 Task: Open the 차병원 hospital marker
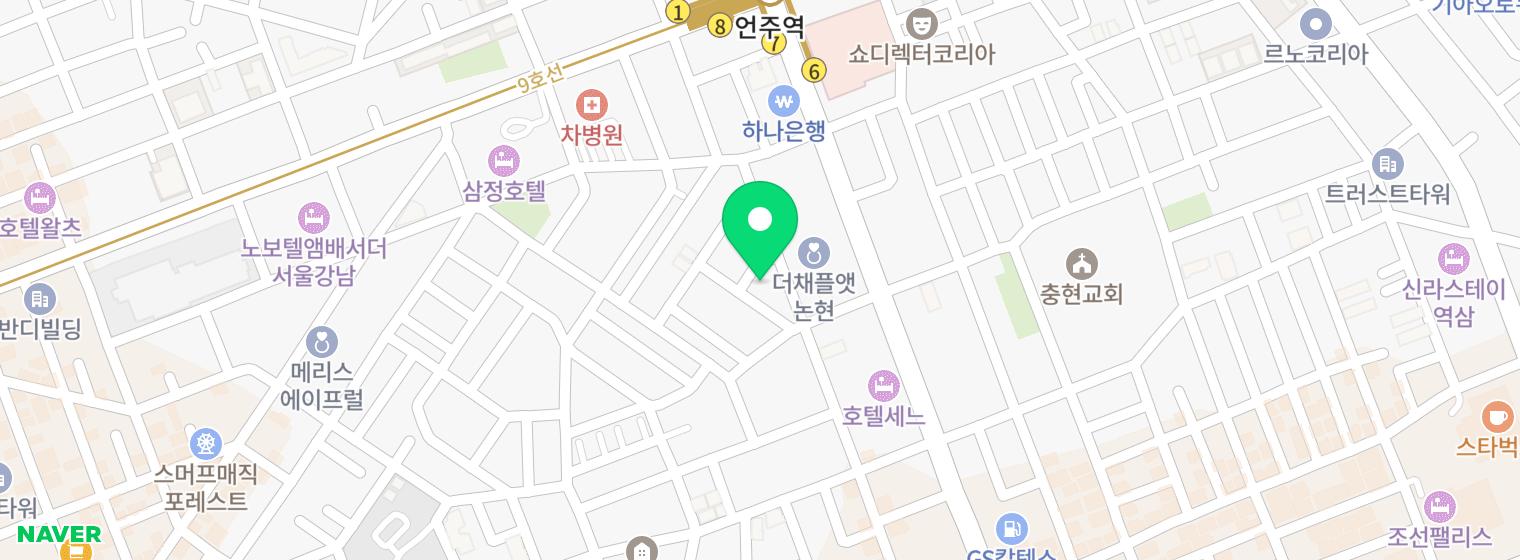pyautogui.click(x=592, y=105)
